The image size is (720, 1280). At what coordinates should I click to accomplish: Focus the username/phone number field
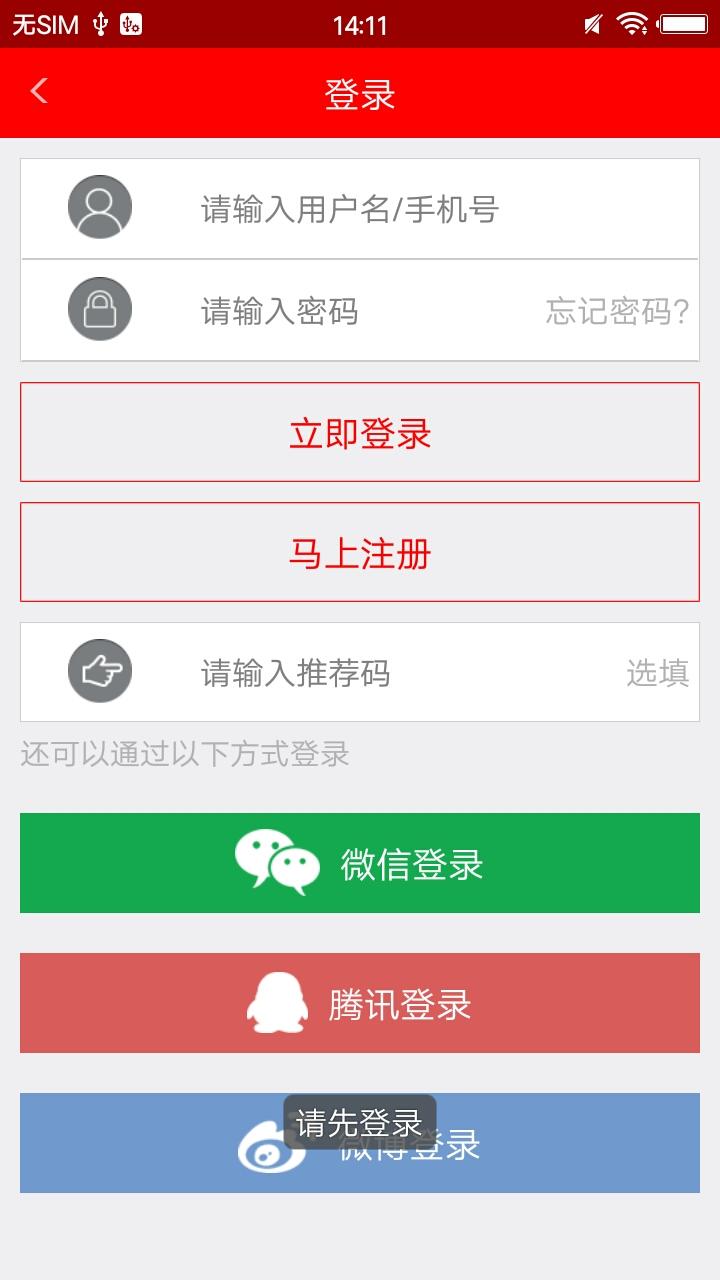400,210
